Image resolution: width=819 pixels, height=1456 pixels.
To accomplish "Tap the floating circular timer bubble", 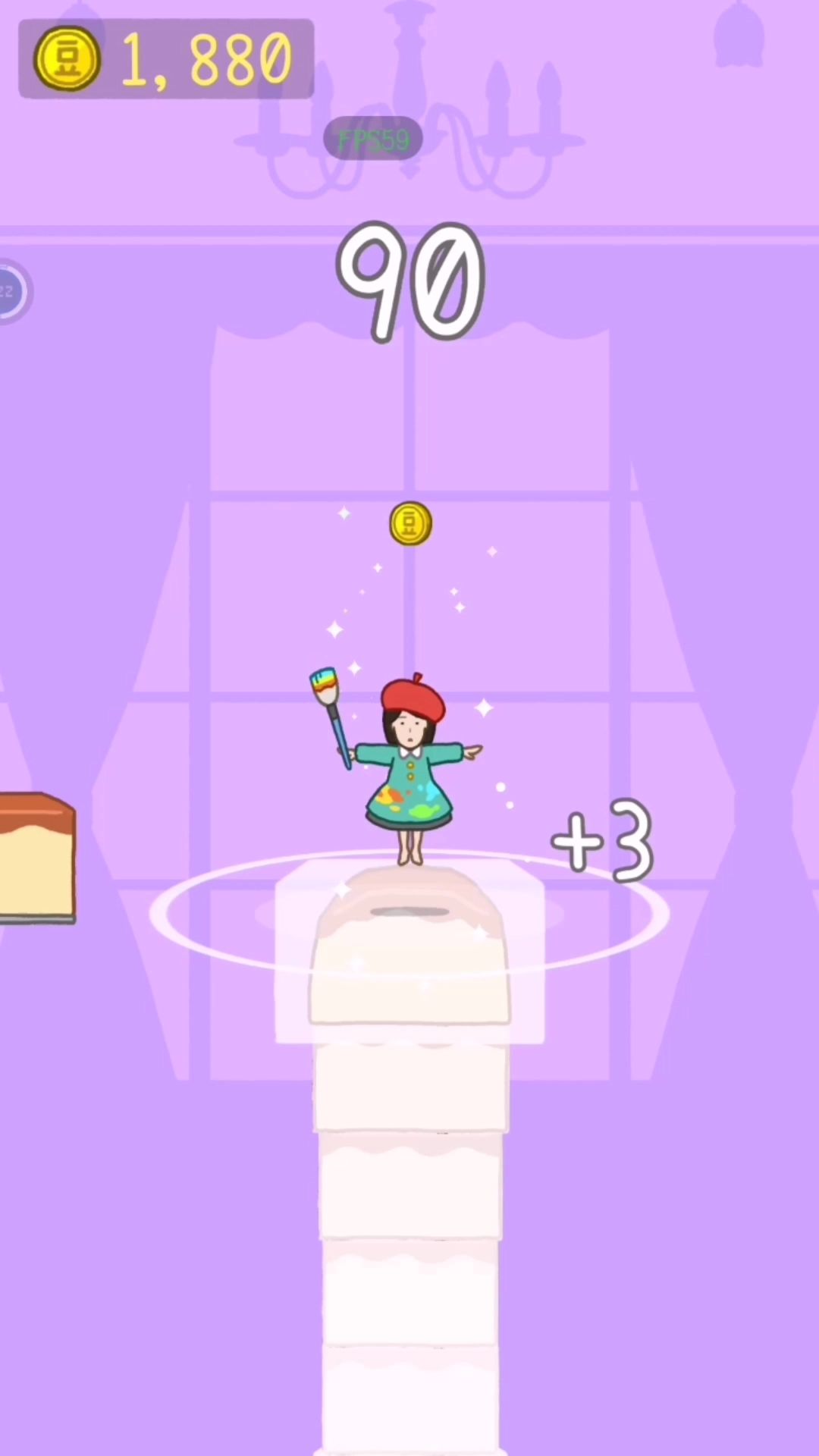I will point(9,292).
